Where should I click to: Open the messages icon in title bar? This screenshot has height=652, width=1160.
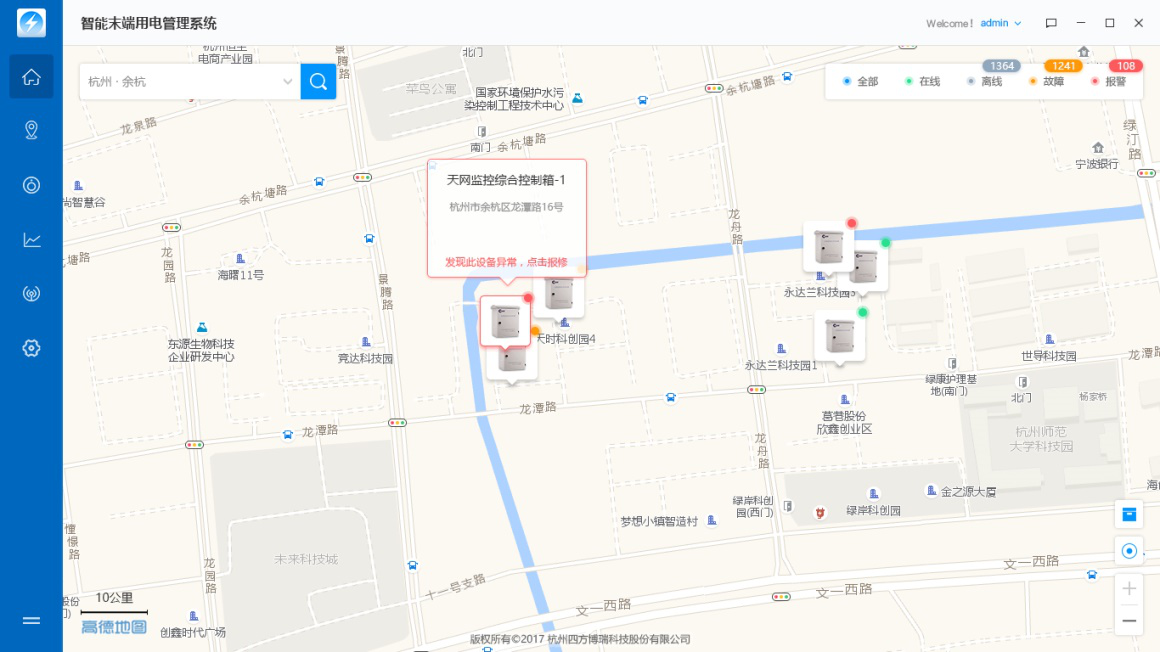click(1051, 23)
